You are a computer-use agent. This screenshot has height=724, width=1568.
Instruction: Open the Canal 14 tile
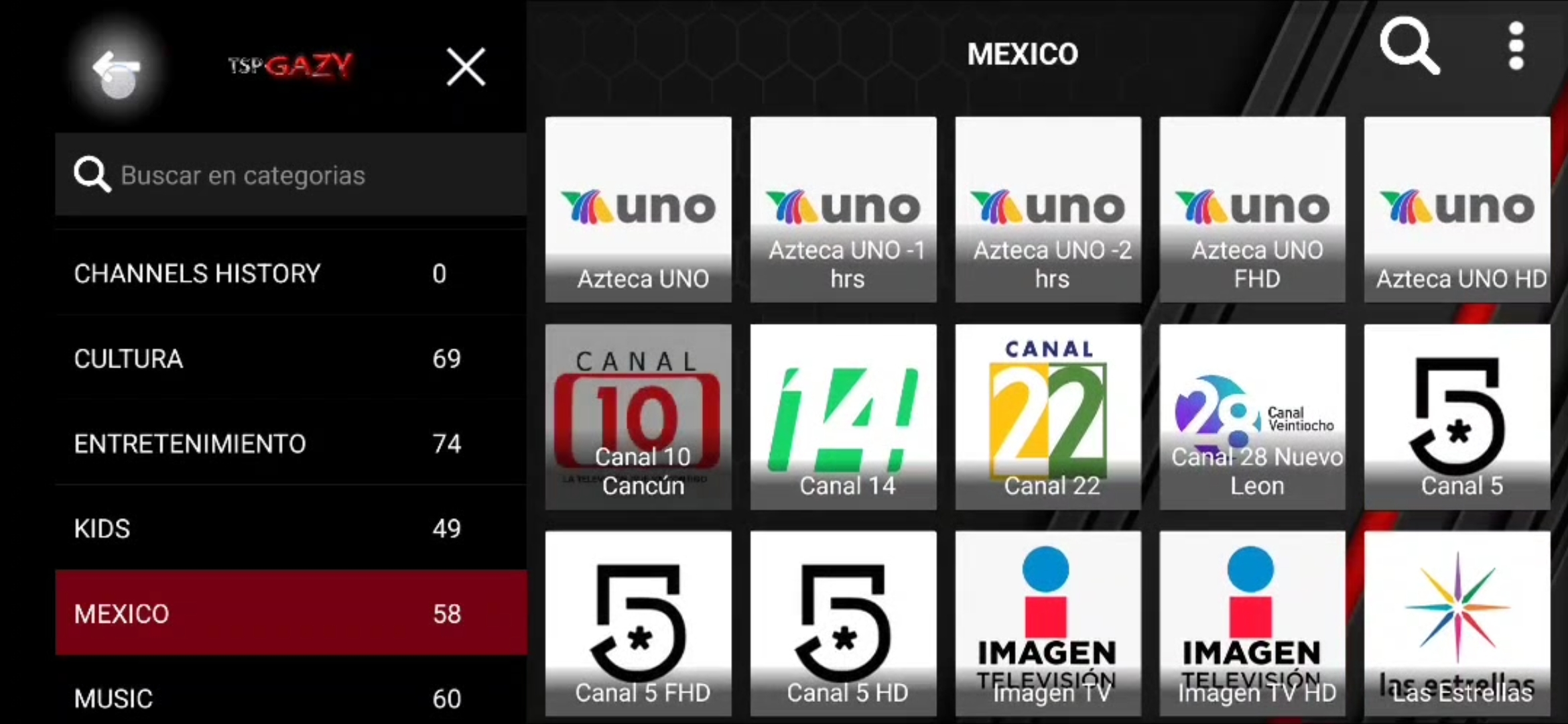tap(843, 417)
